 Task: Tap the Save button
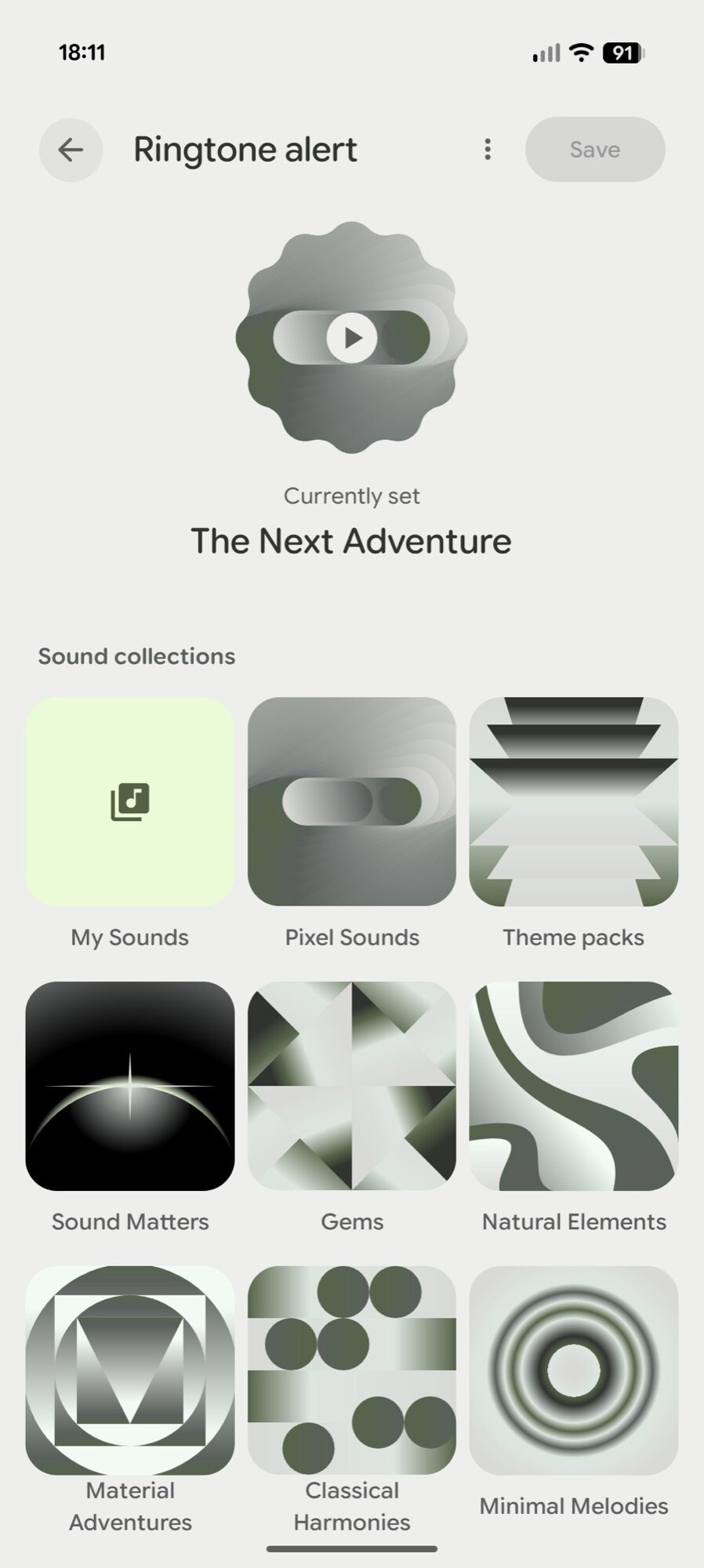click(595, 150)
